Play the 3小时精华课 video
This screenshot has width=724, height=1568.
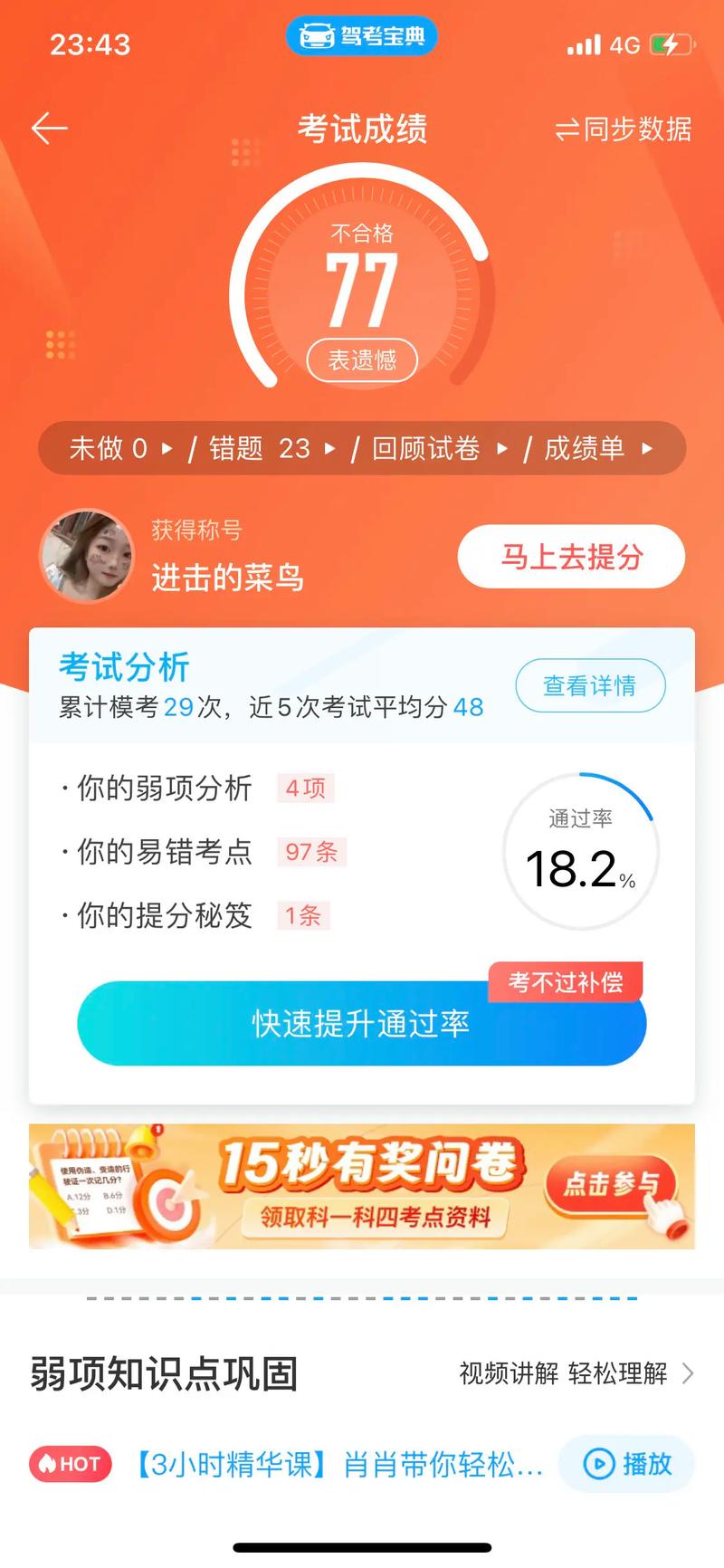pos(626,1464)
